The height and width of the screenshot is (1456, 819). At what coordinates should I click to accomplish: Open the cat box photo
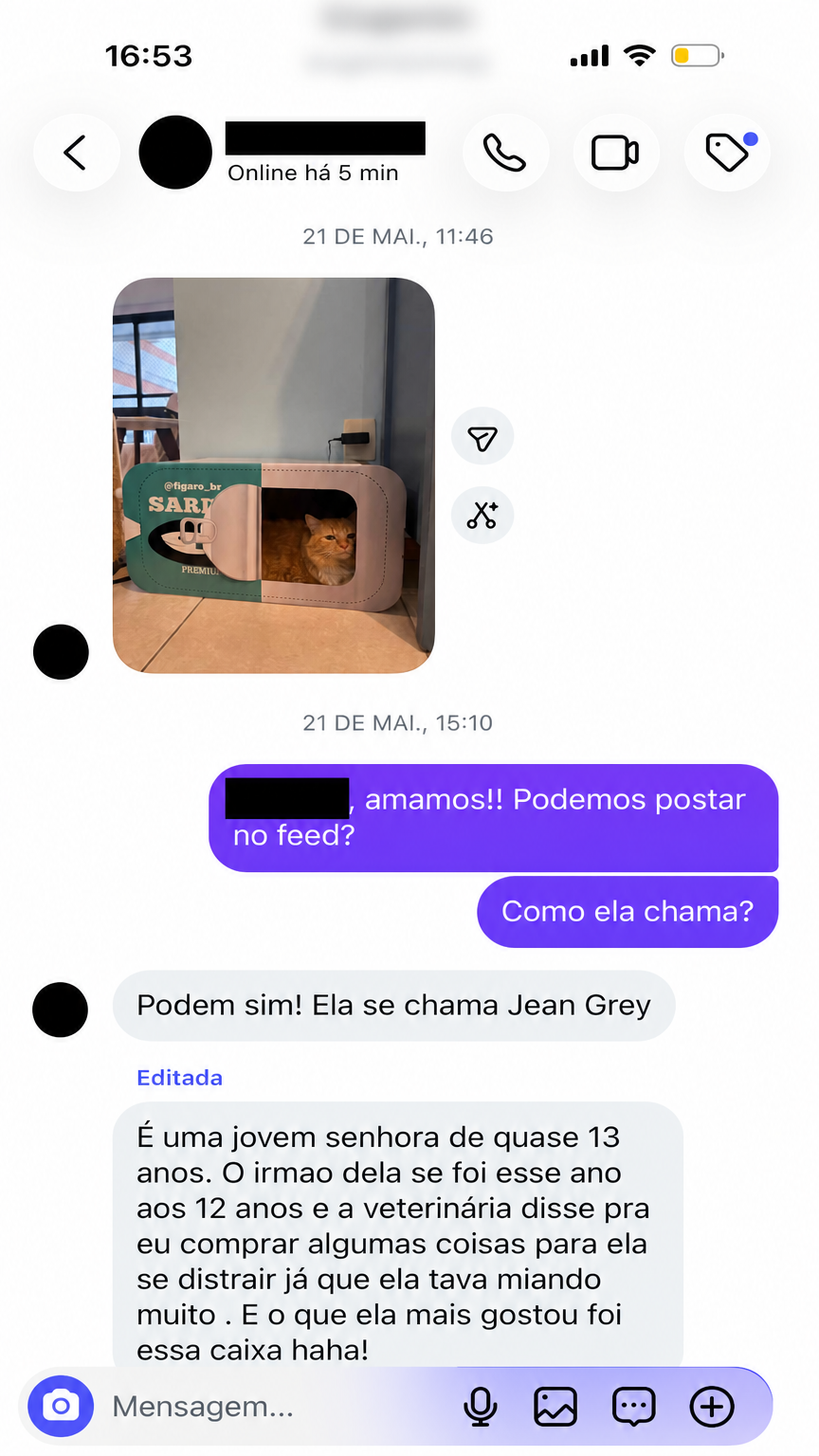coord(274,476)
